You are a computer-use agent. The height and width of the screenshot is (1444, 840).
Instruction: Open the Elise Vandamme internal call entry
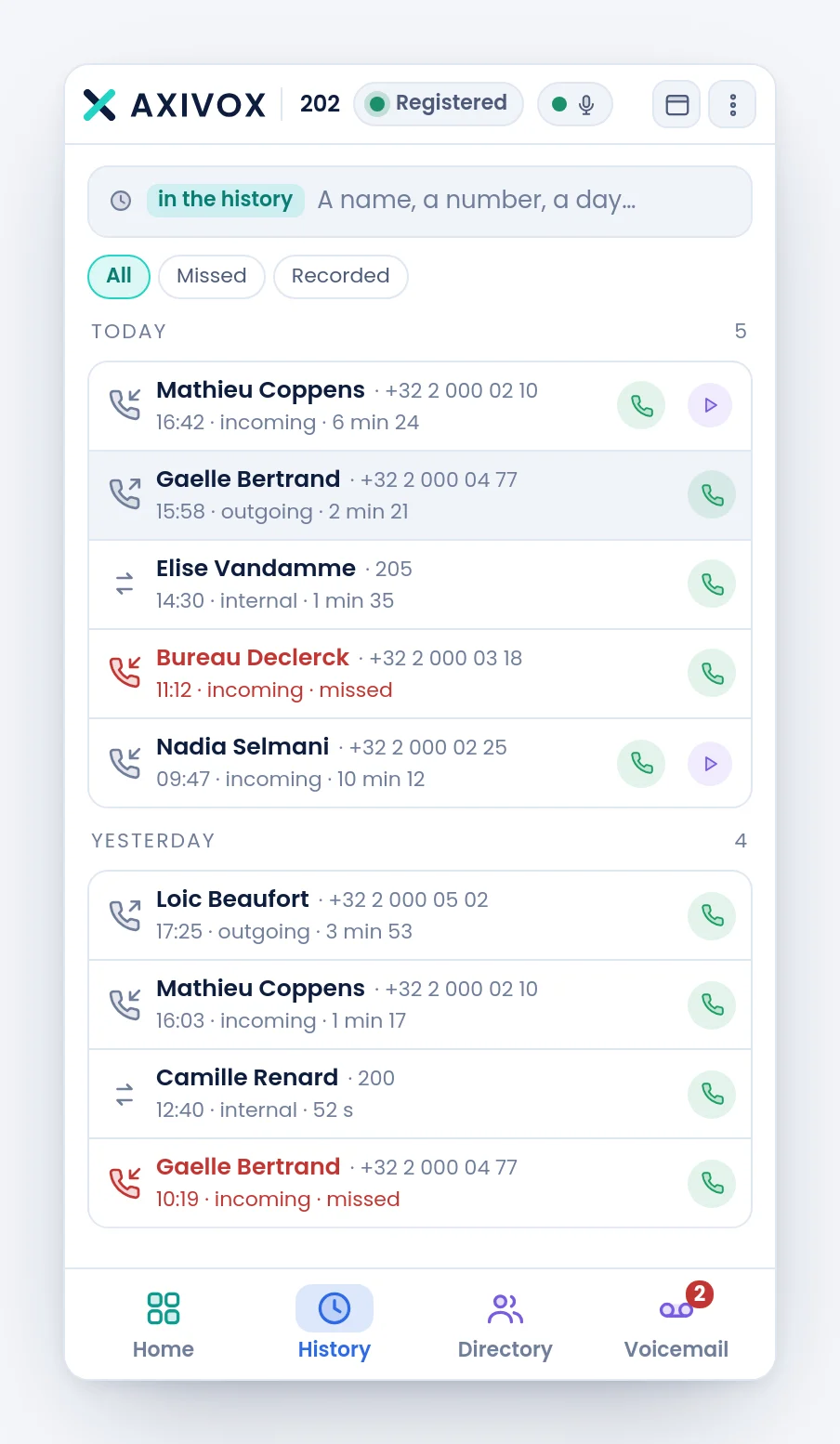[x=420, y=584]
